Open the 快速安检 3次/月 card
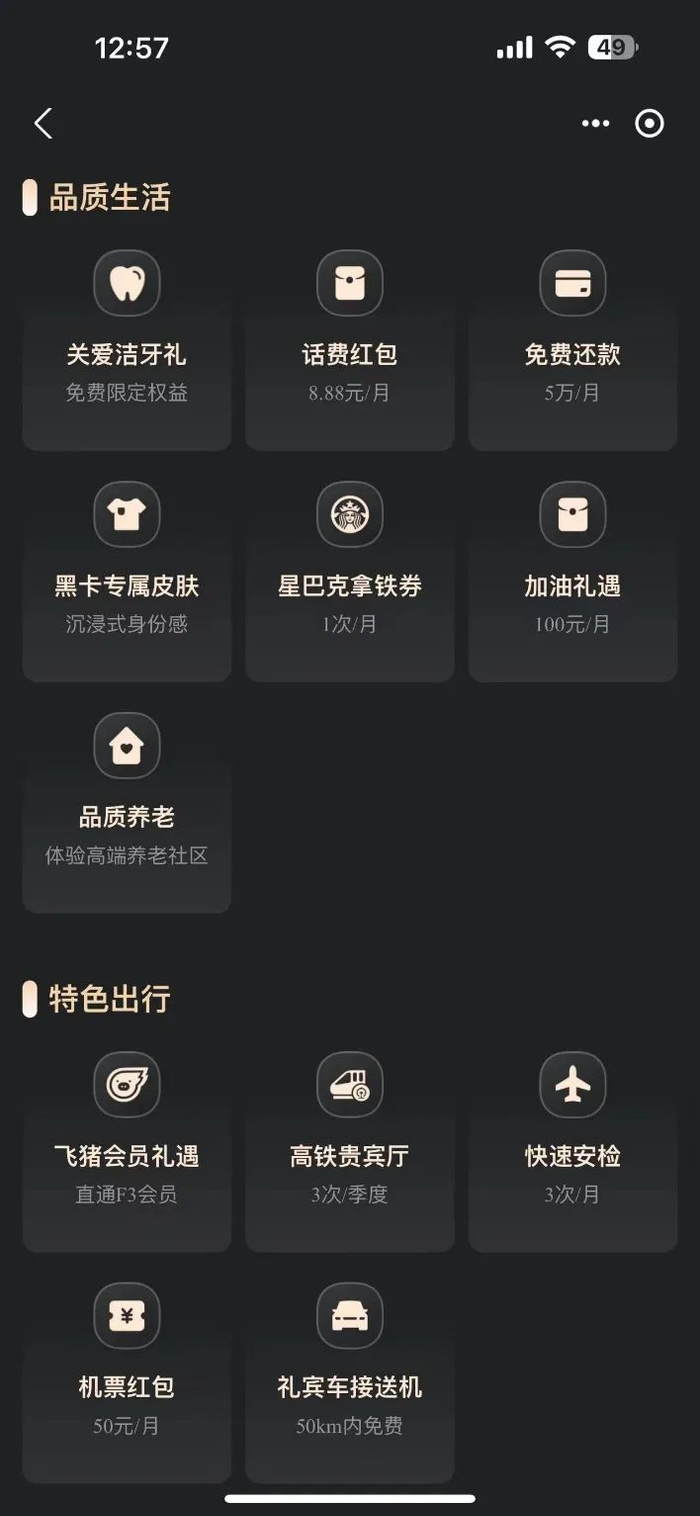The height and width of the screenshot is (1516, 700). click(x=573, y=1157)
